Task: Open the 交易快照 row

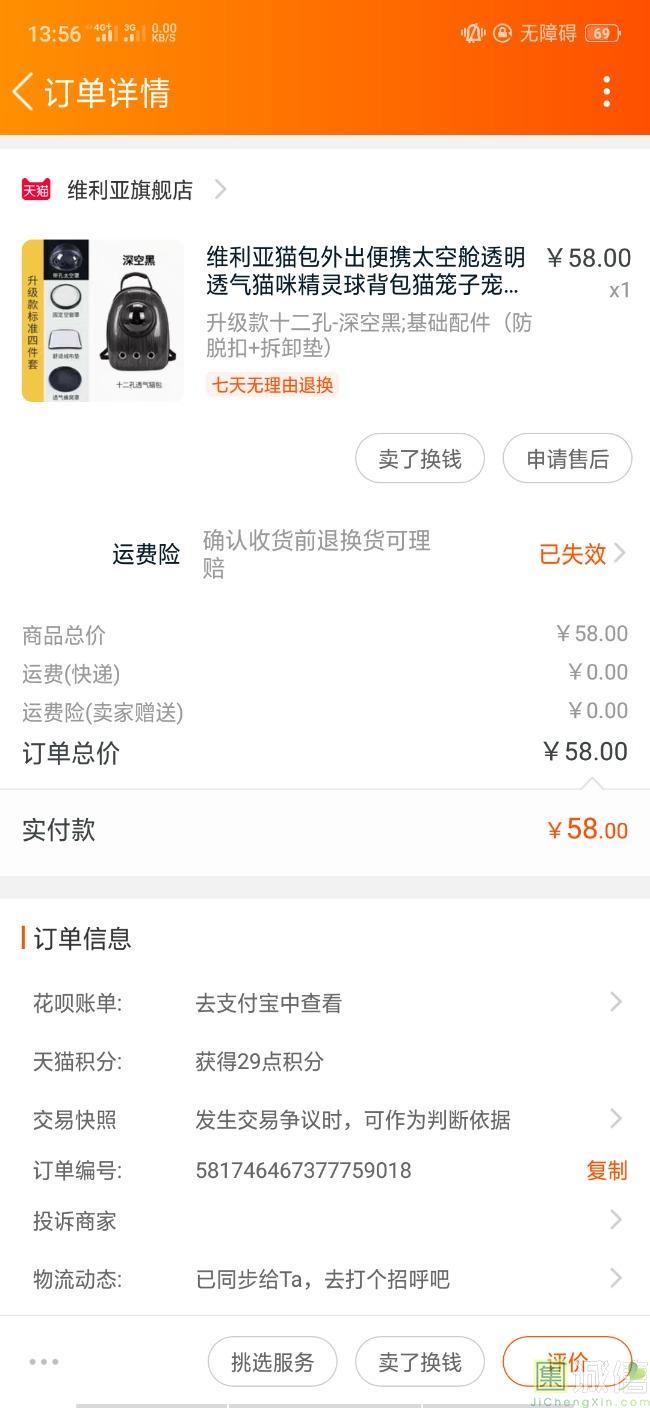Action: coord(326,1119)
